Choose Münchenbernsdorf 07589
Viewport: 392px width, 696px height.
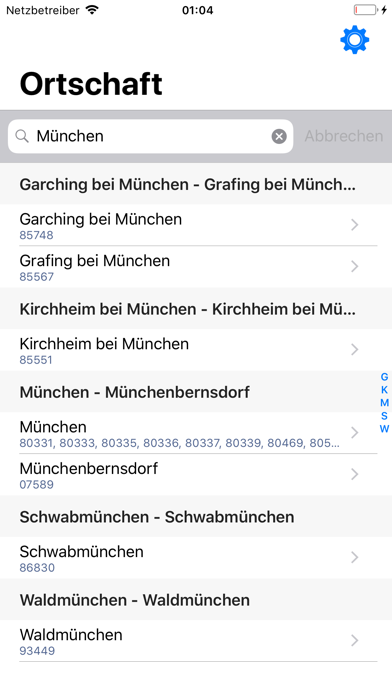pos(196,475)
